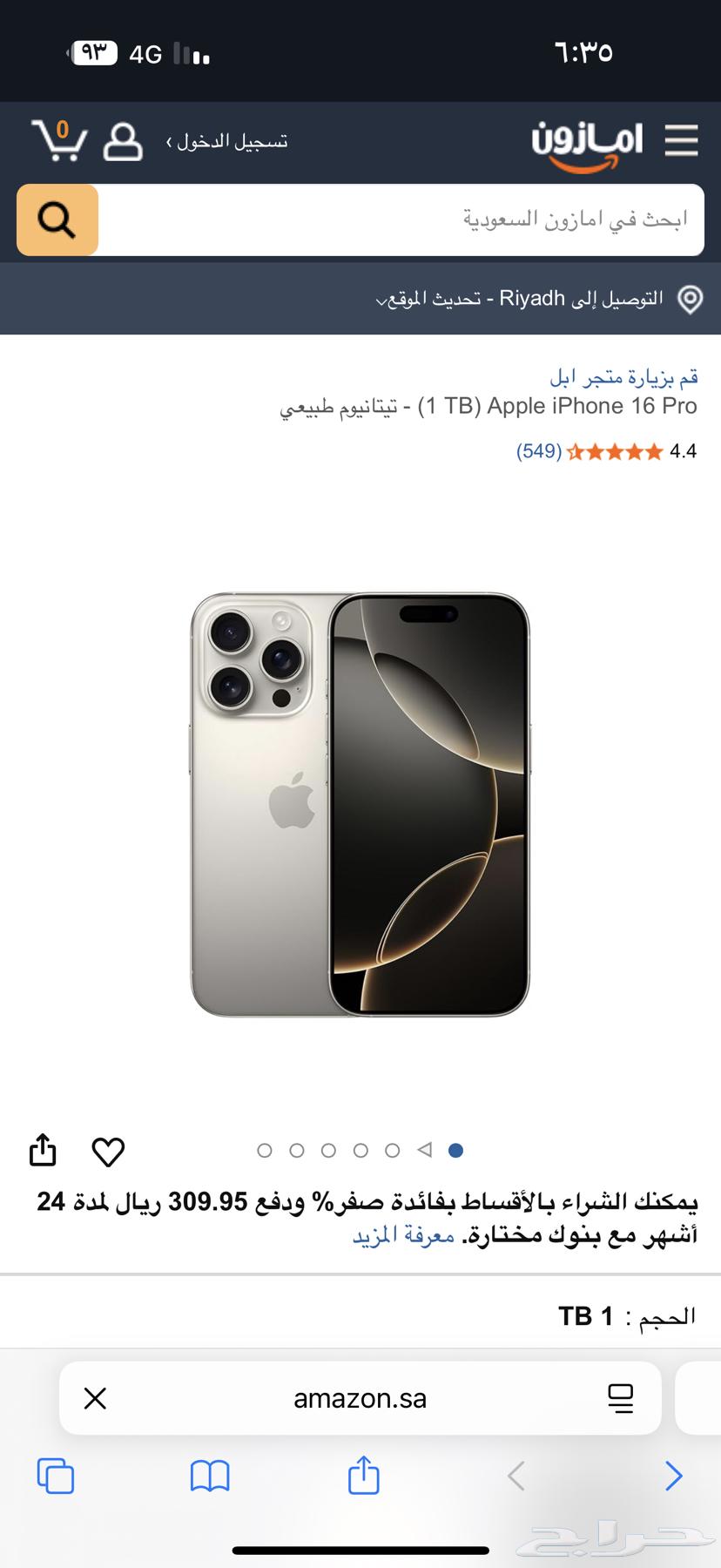Go forward in Safari

tap(673, 1477)
